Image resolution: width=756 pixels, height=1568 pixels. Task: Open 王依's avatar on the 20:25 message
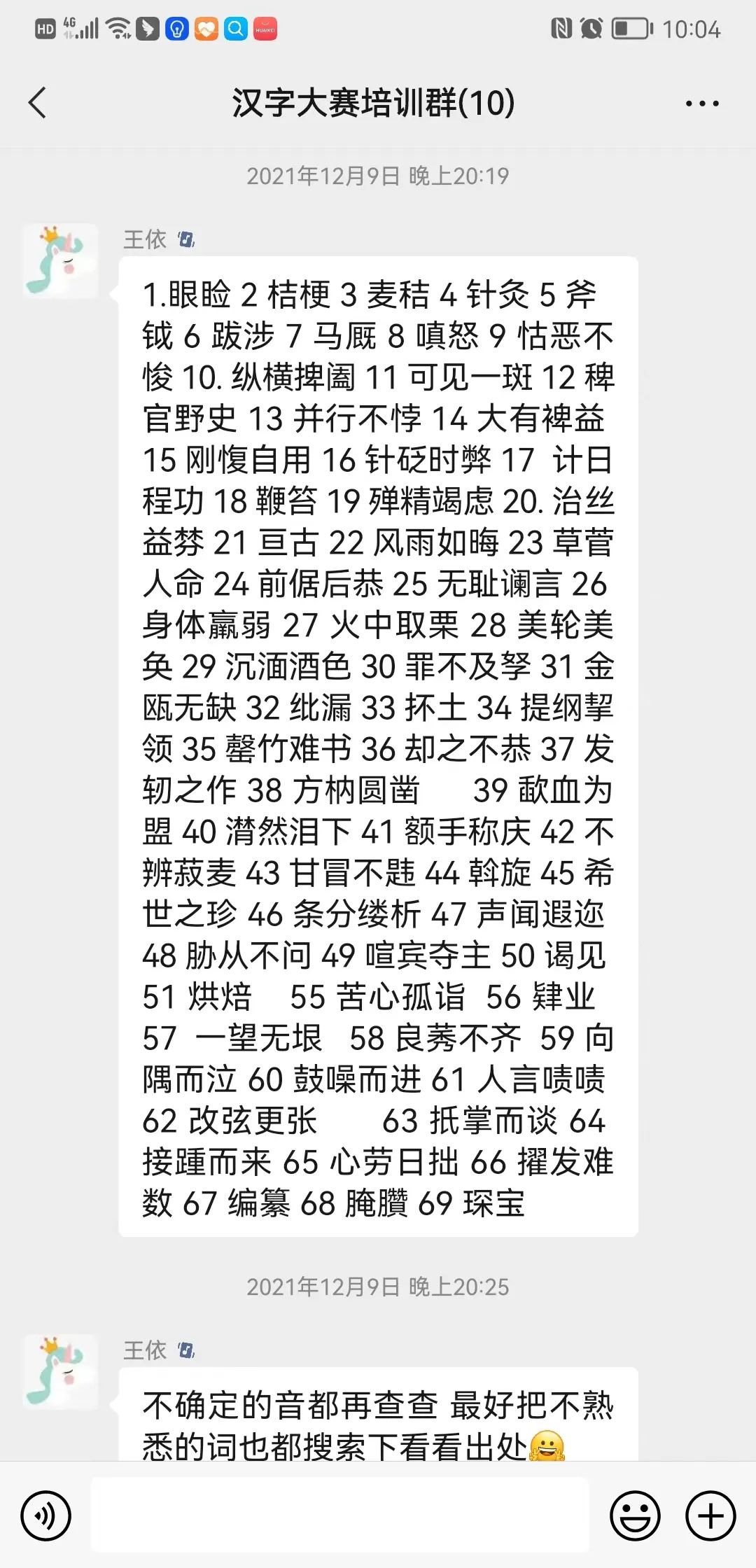point(61,1371)
